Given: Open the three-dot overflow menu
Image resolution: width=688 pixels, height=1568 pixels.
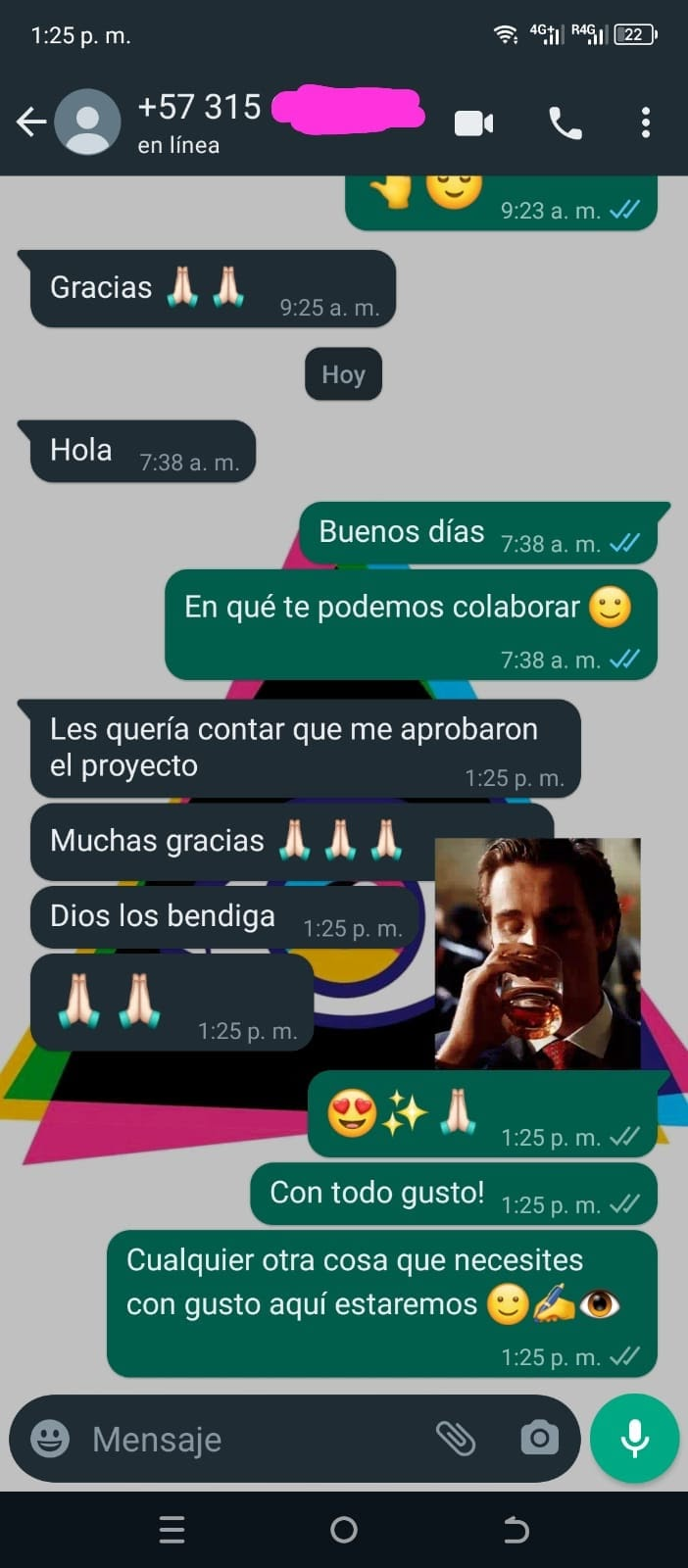Looking at the screenshot, I should [x=645, y=122].
